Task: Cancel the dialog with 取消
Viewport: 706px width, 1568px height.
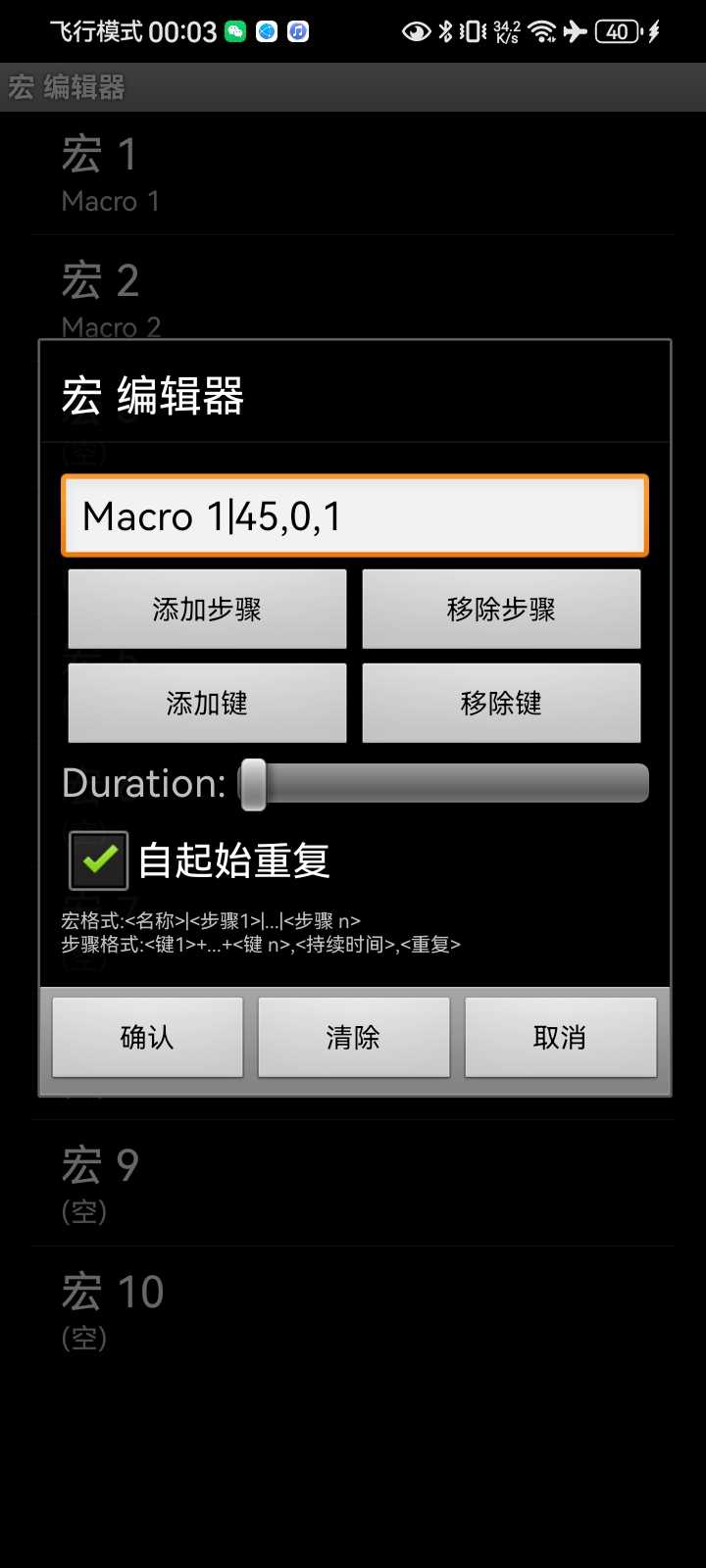Action: pyautogui.click(x=560, y=1037)
